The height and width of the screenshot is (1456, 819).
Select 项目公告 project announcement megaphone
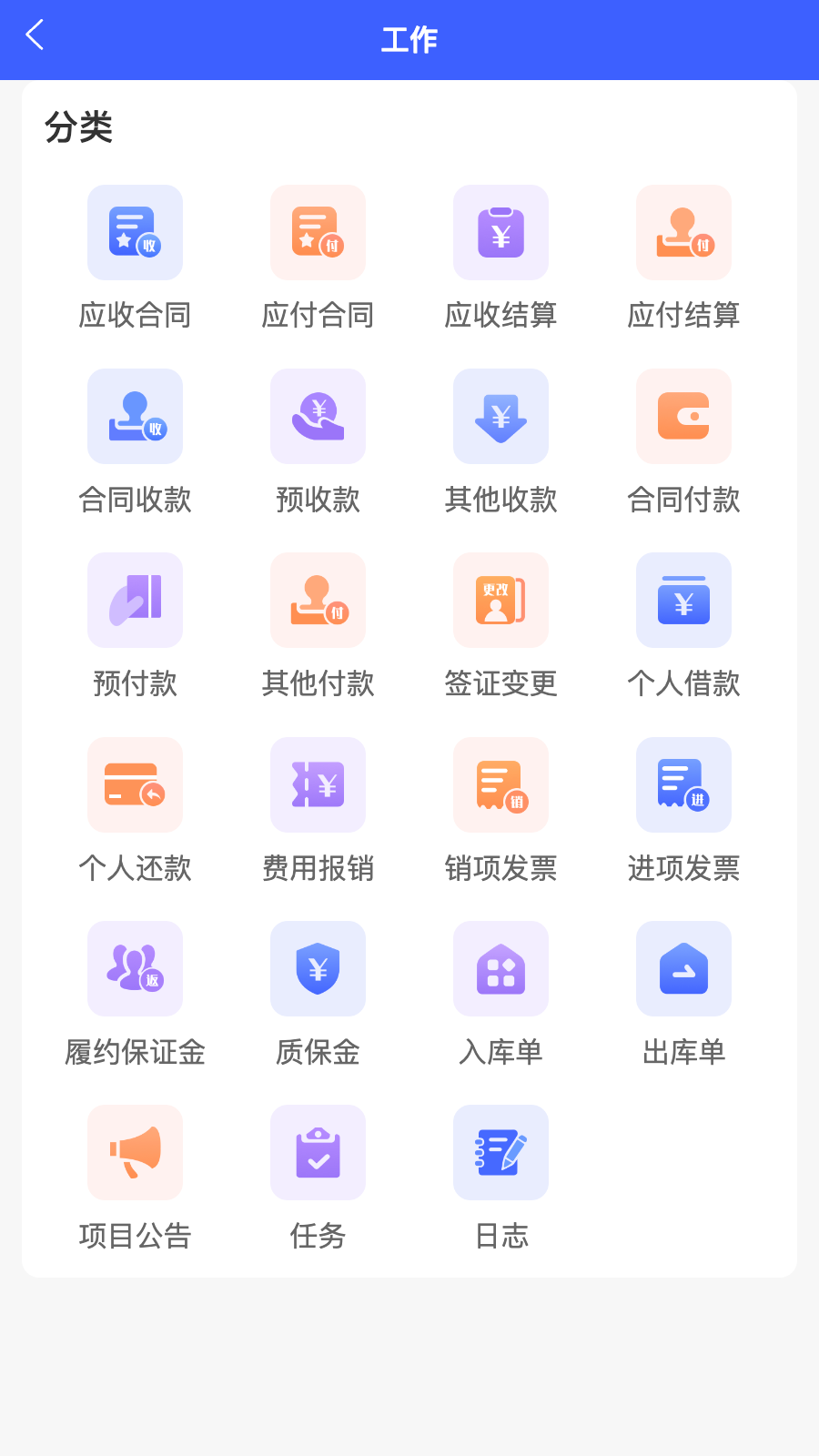(x=135, y=1153)
